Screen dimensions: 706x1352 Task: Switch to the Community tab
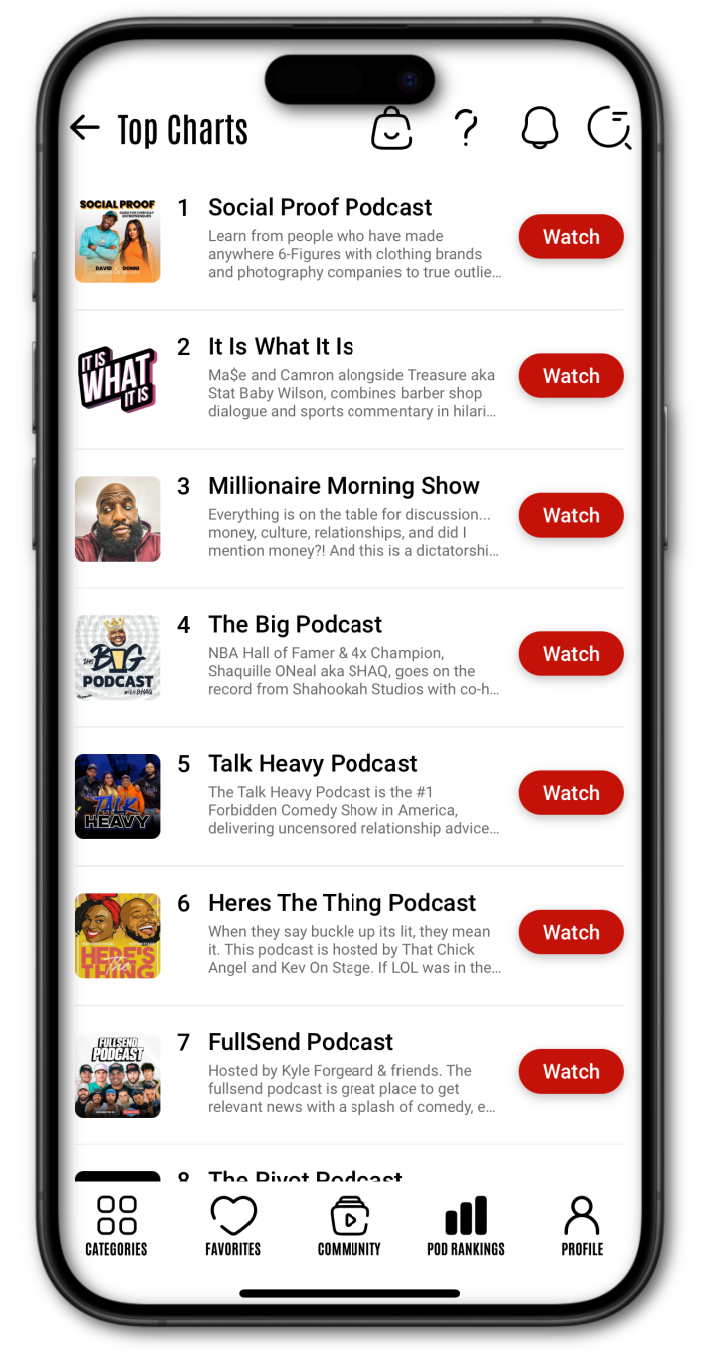point(349,1225)
